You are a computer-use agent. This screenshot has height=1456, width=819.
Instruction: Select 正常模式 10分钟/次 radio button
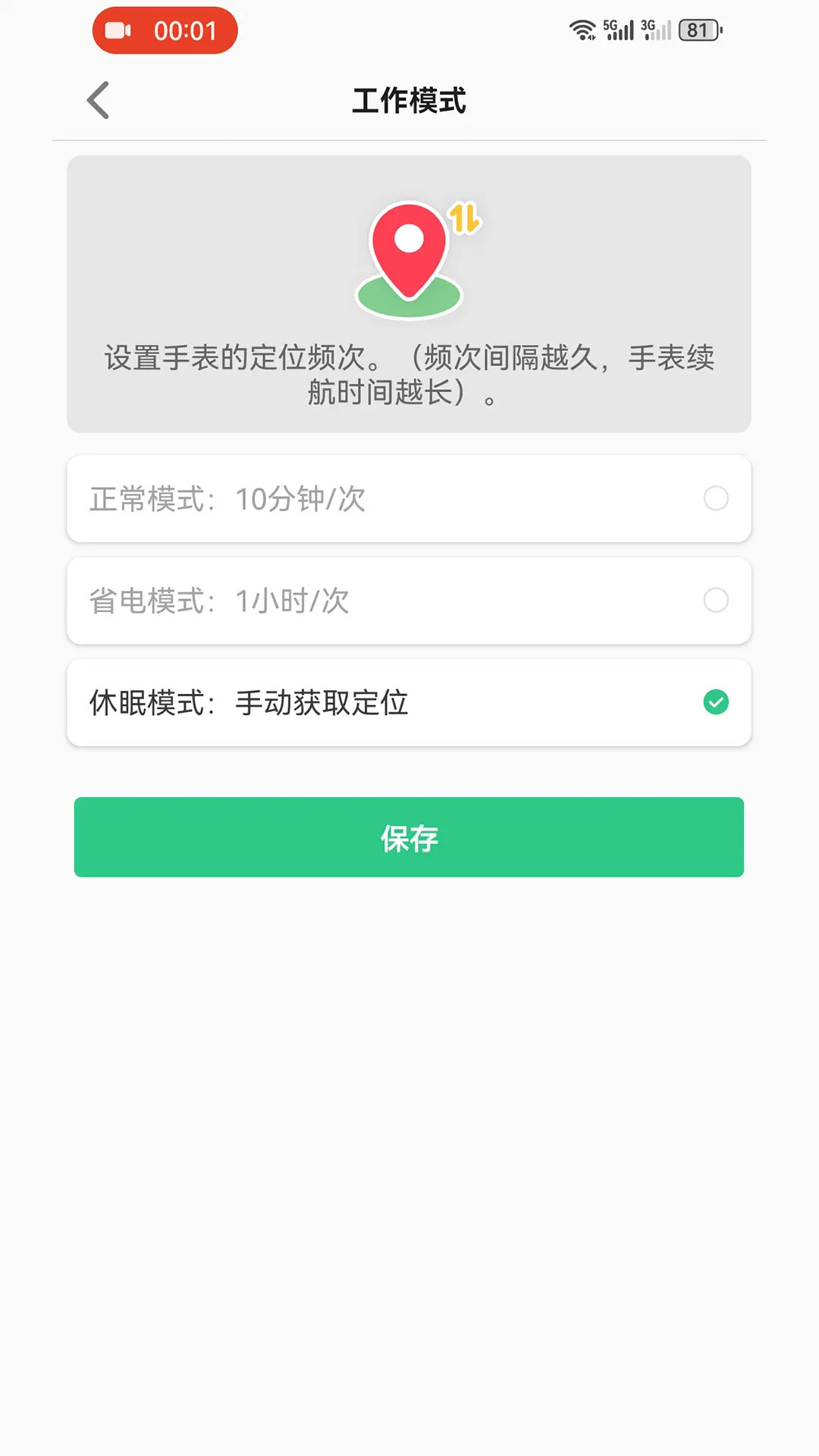pos(716,499)
